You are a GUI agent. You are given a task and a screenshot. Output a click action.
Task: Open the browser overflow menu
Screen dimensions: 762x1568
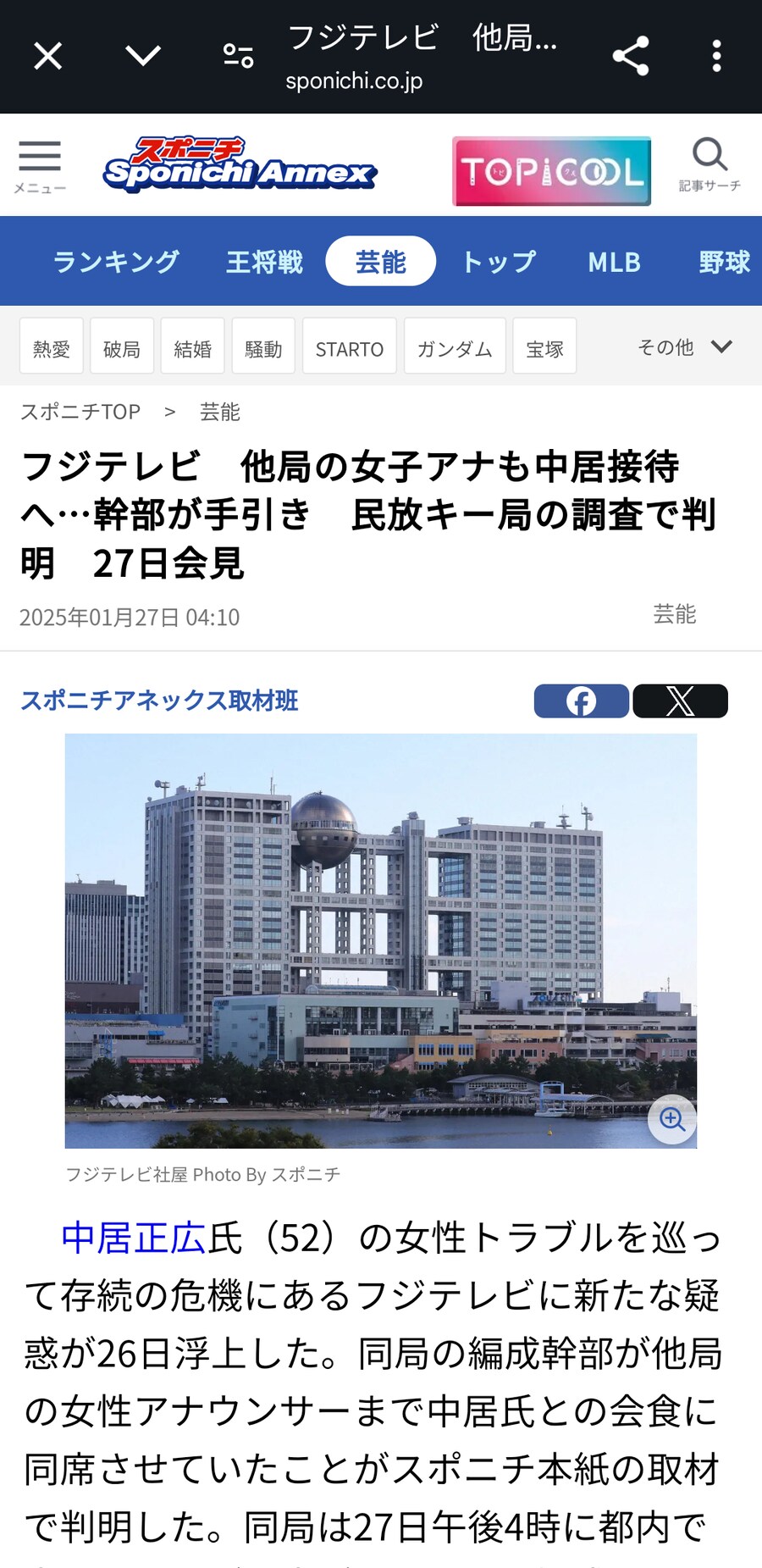pyautogui.click(x=716, y=57)
